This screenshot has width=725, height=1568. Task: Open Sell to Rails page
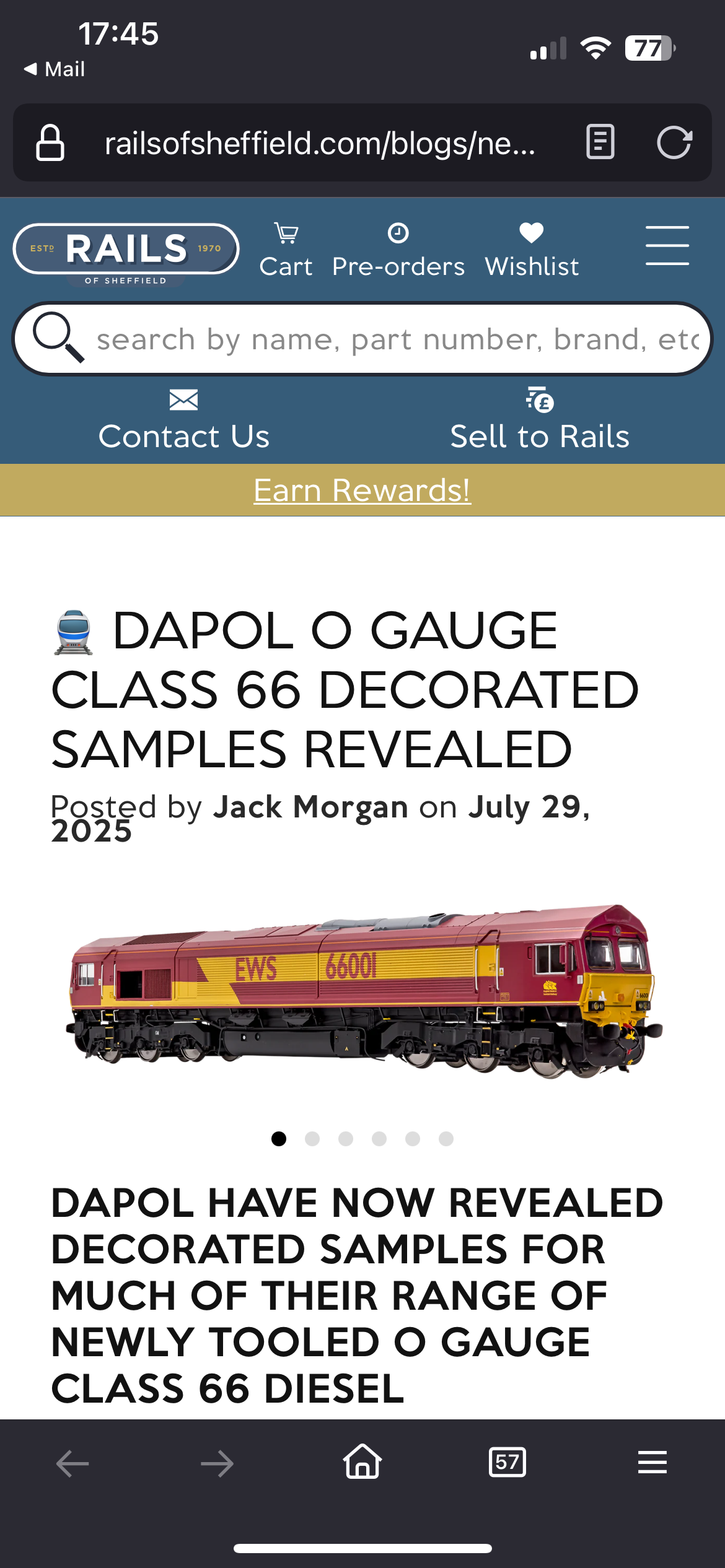[x=540, y=420]
